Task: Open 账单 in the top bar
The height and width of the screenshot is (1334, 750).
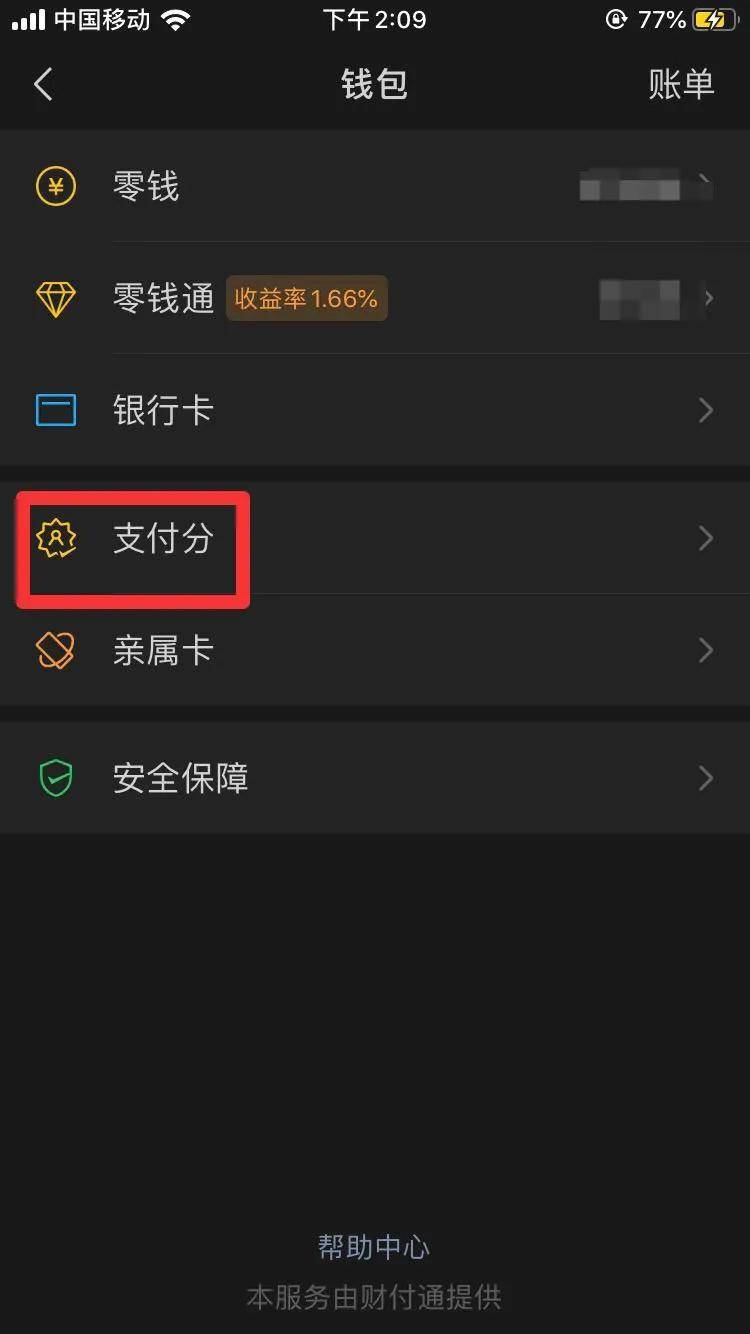Action: tap(681, 85)
